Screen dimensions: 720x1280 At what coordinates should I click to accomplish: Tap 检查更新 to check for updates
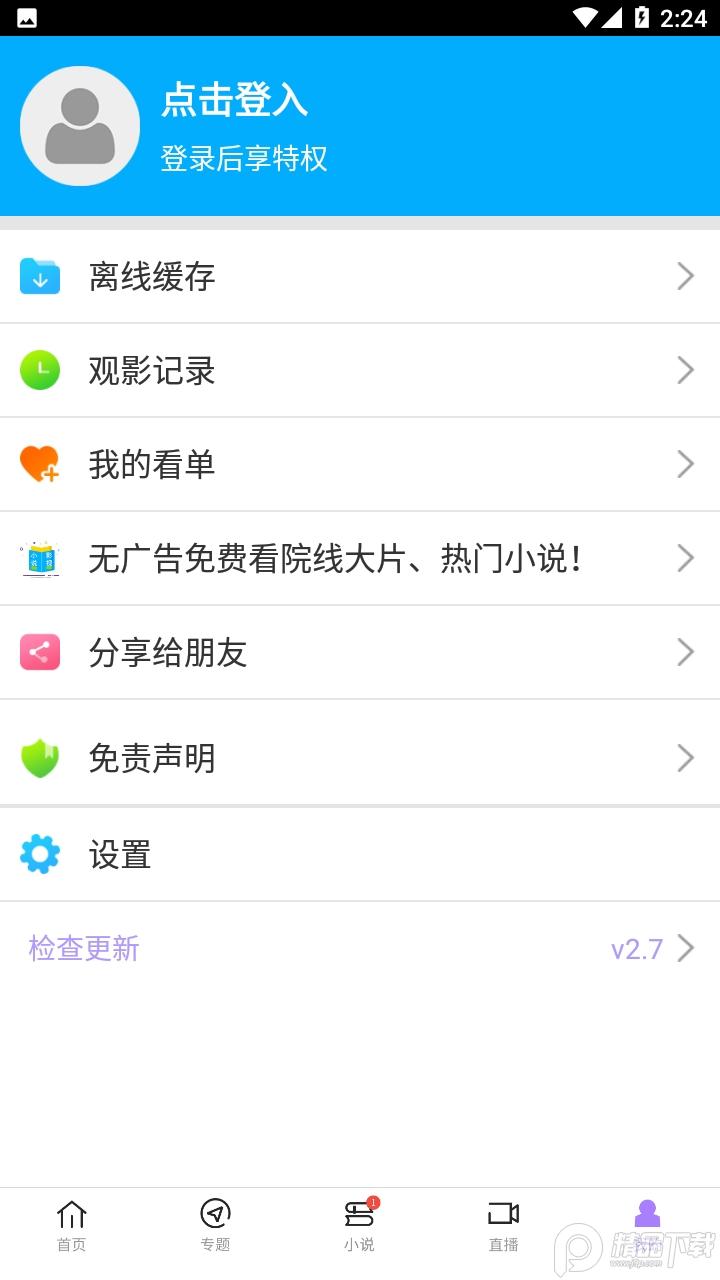pyautogui.click(x=84, y=948)
